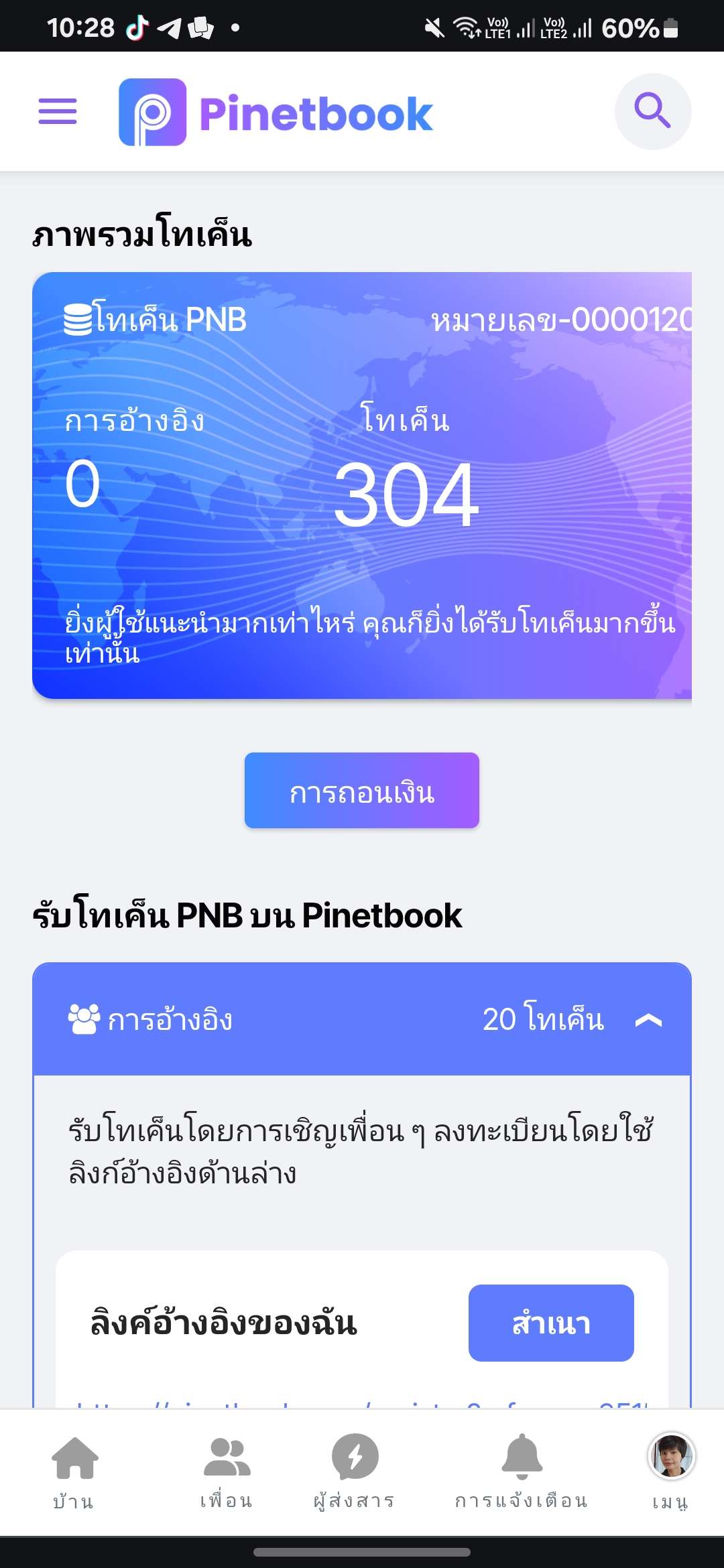
Task: Copy referral link with สำเนา button
Action: tap(550, 1323)
